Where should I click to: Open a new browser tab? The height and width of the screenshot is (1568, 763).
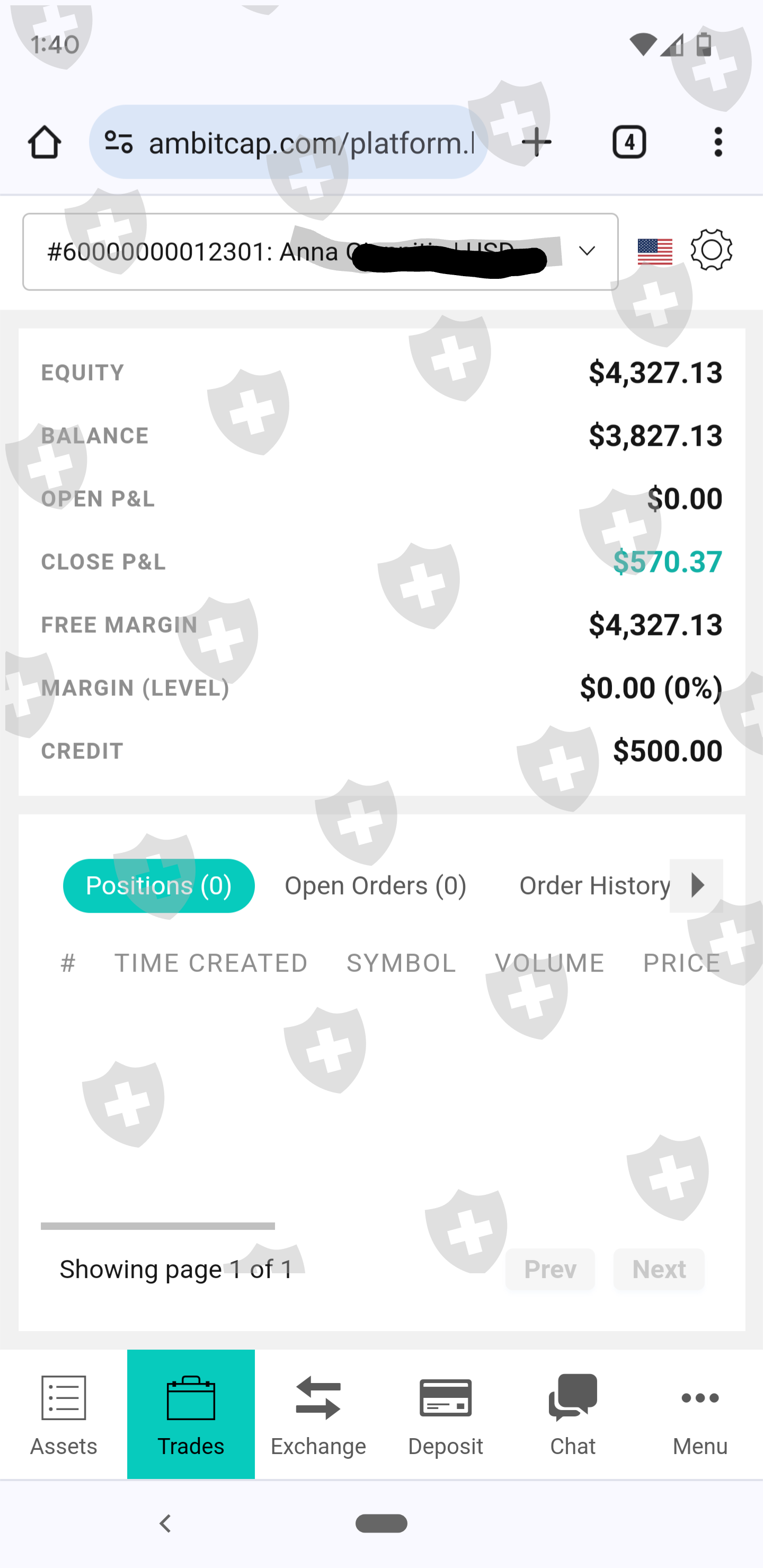(x=537, y=143)
